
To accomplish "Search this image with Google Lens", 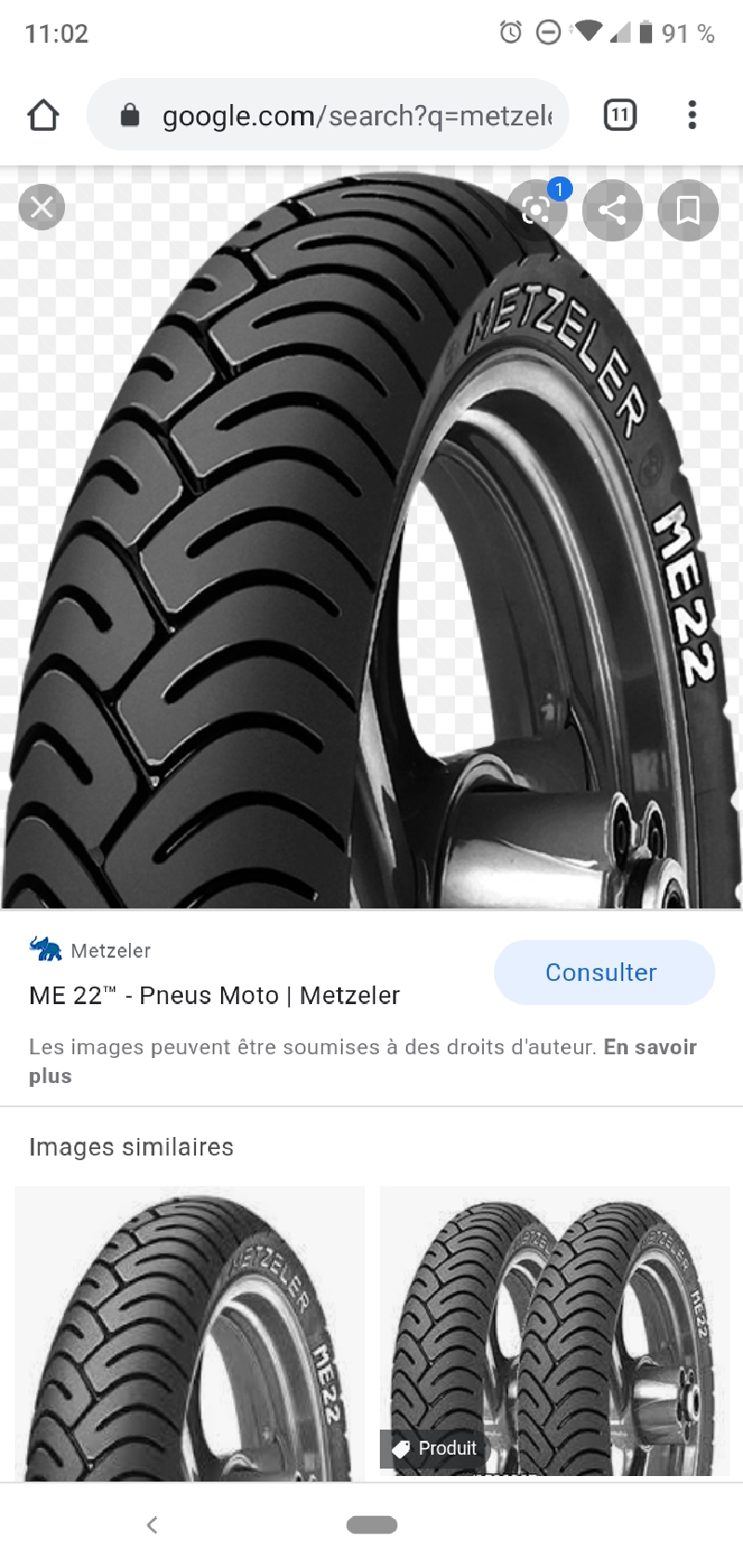I will [537, 210].
